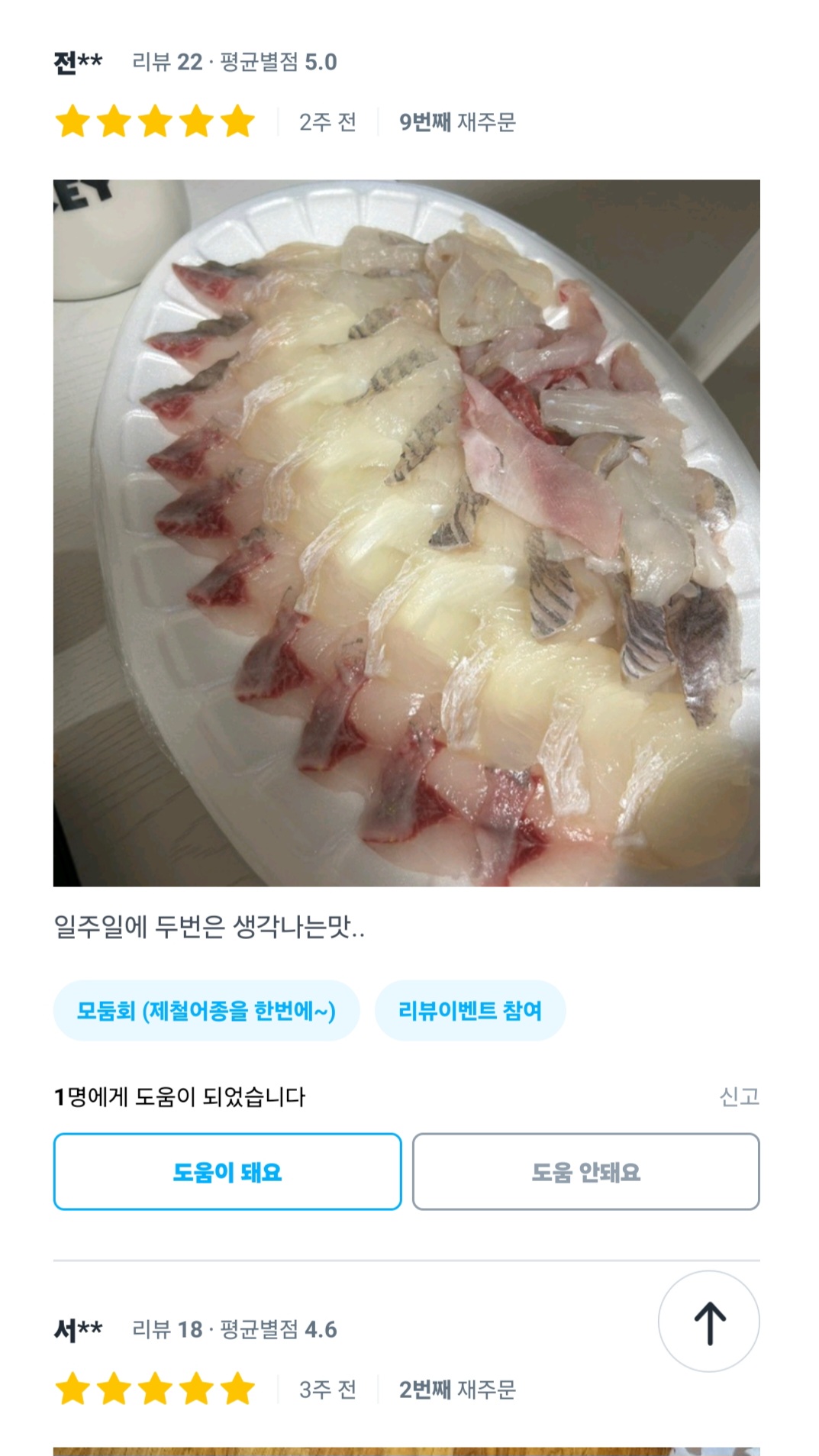Tap the 리뷰이벤트 참여 chip
The width and height of the screenshot is (819, 1456).
[469, 1010]
